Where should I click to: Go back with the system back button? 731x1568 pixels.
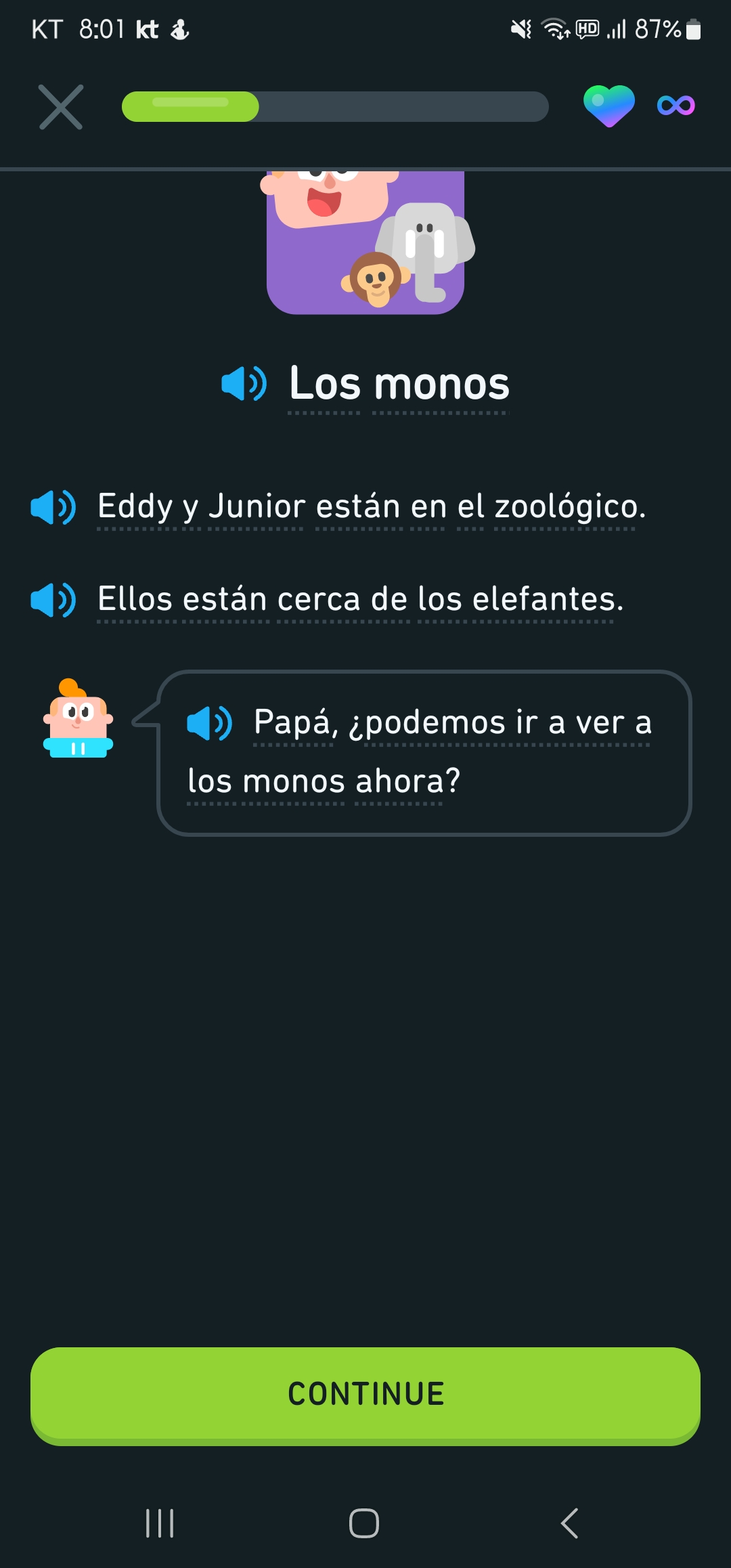tap(570, 1523)
